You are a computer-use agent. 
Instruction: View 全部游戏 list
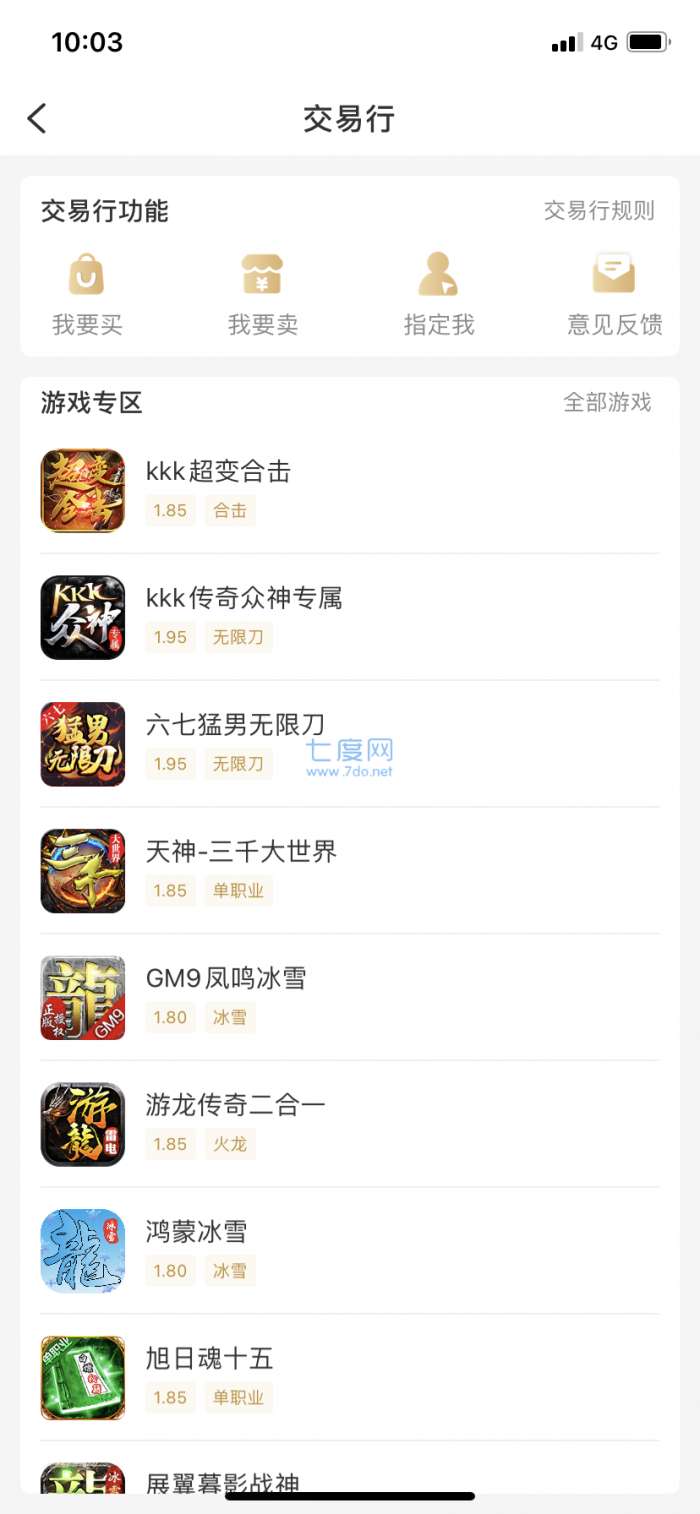[607, 402]
